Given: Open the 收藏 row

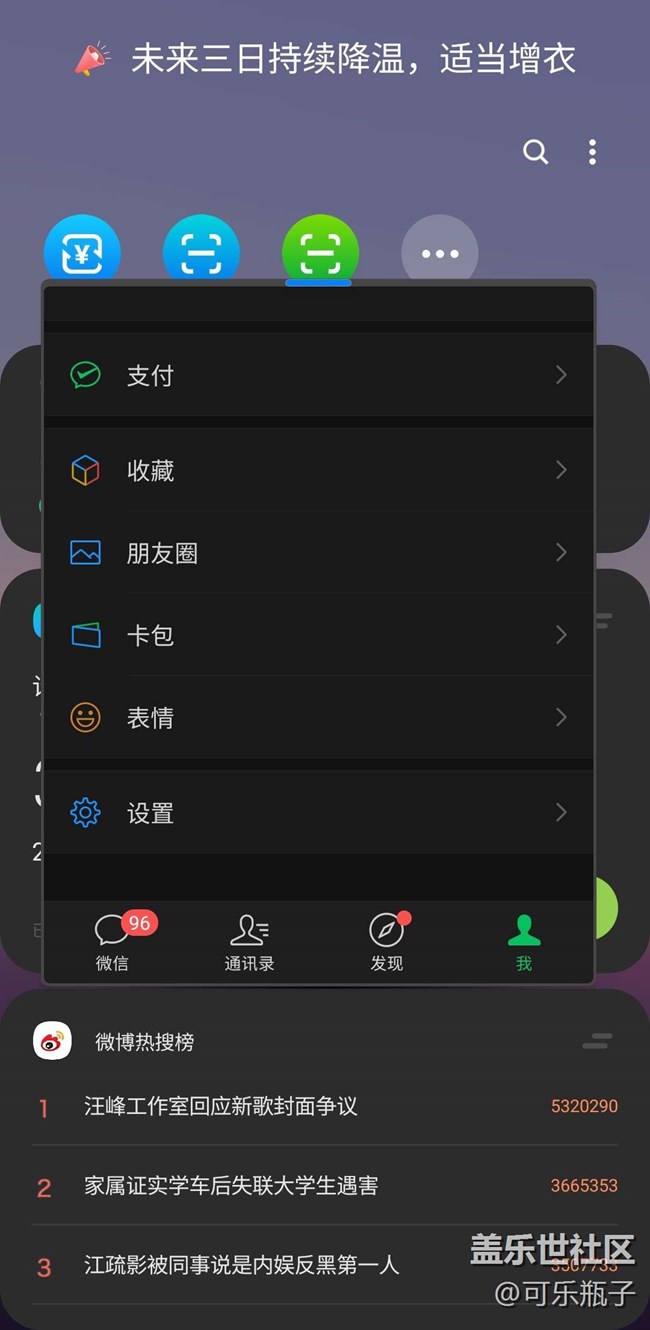Looking at the screenshot, I should click(x=318, y=470).
